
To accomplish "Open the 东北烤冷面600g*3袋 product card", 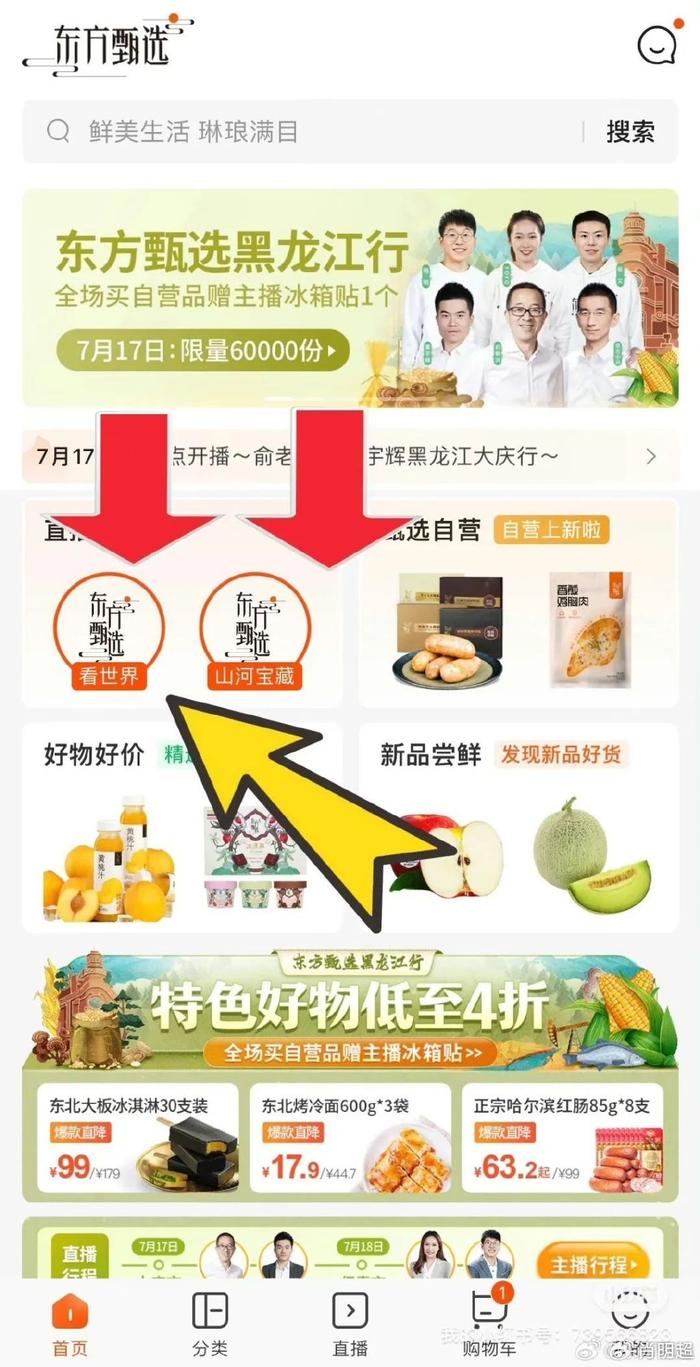I will 350,1138.
